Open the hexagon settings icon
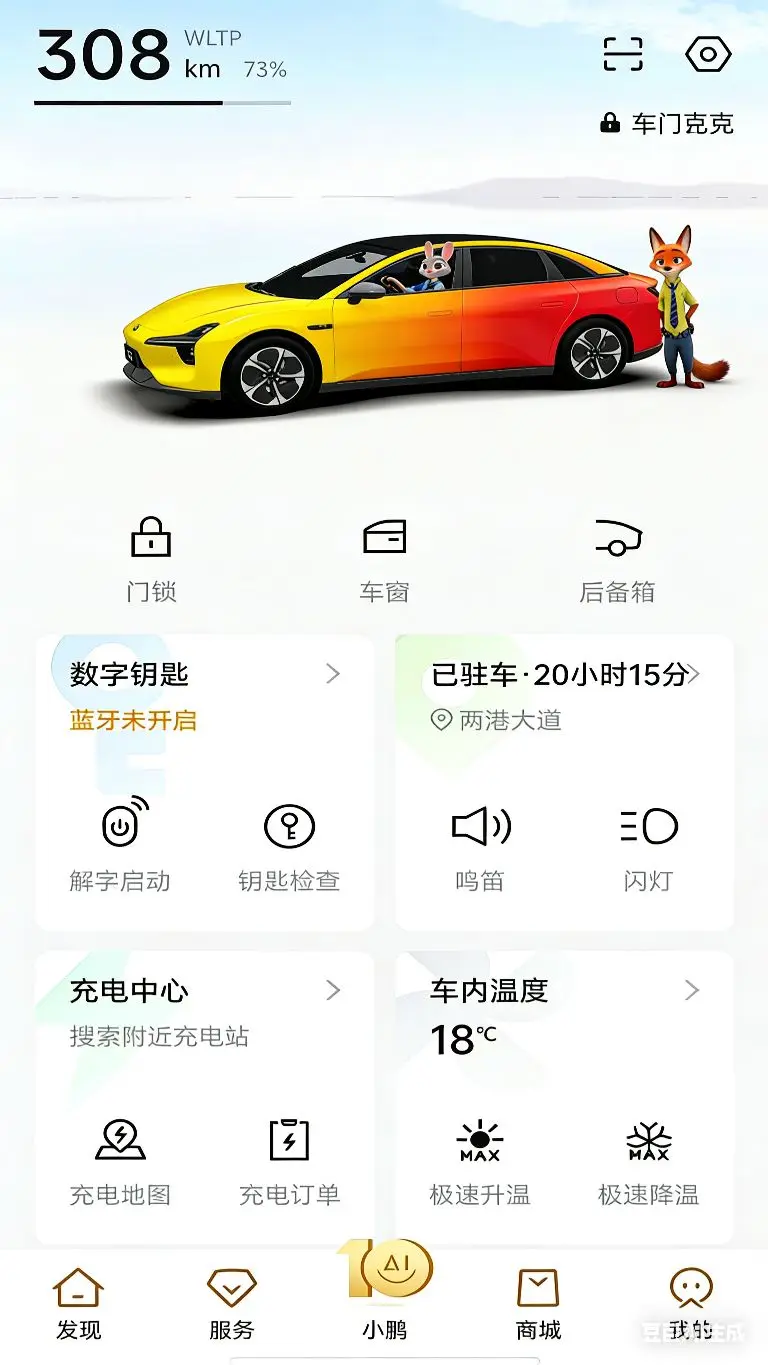This screenshot has width=768, height=1365. 708,54
